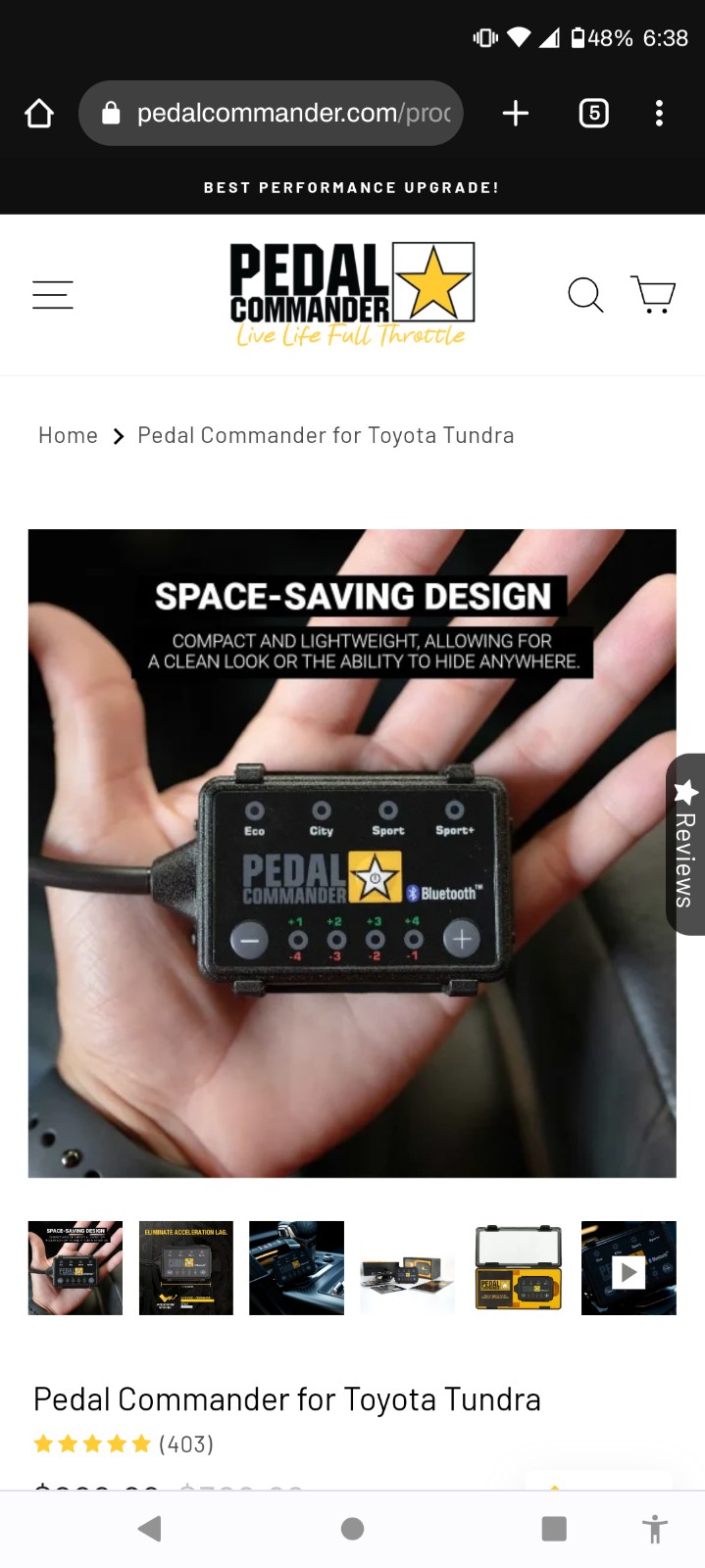This screenshot has width=705, height=1568.
Task: Open the 403 star ratings
Action: (x=124, y=1444)
